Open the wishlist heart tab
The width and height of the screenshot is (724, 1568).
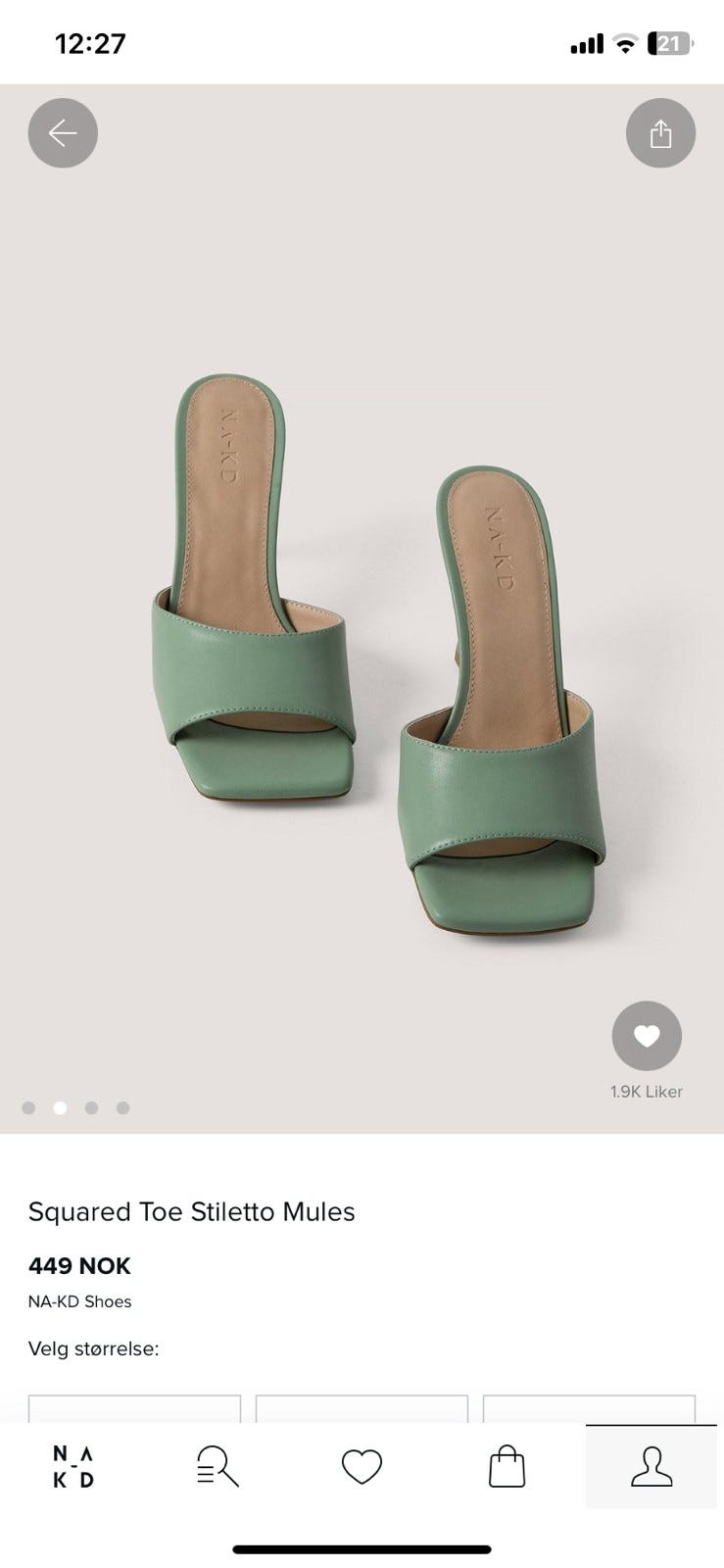[362, 1467]
